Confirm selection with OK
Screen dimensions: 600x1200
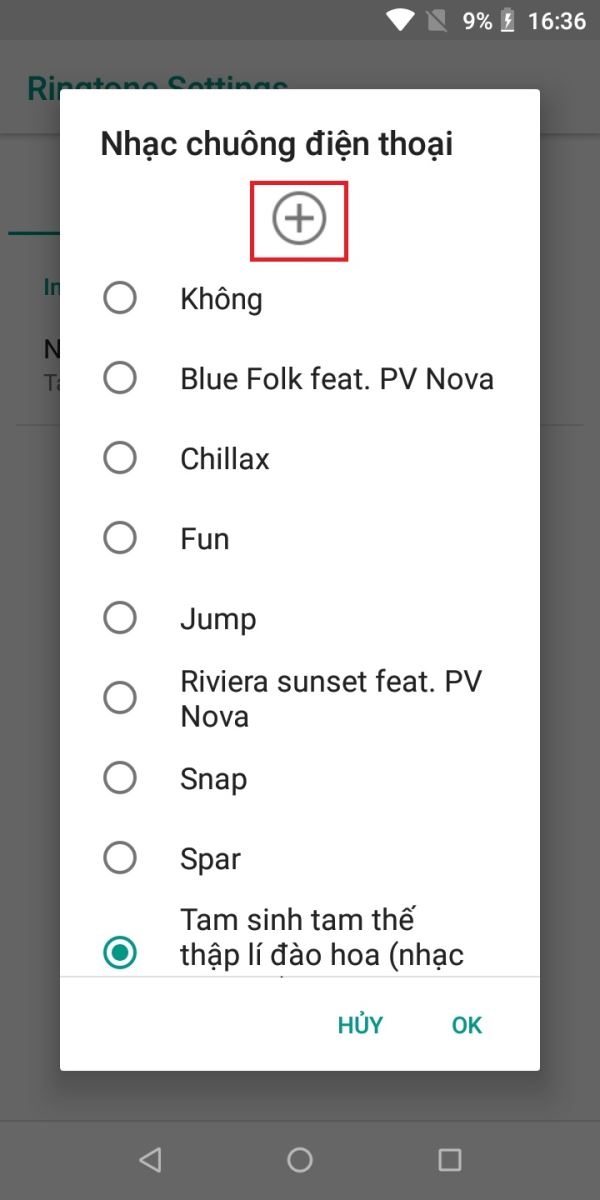[466, 1025]
